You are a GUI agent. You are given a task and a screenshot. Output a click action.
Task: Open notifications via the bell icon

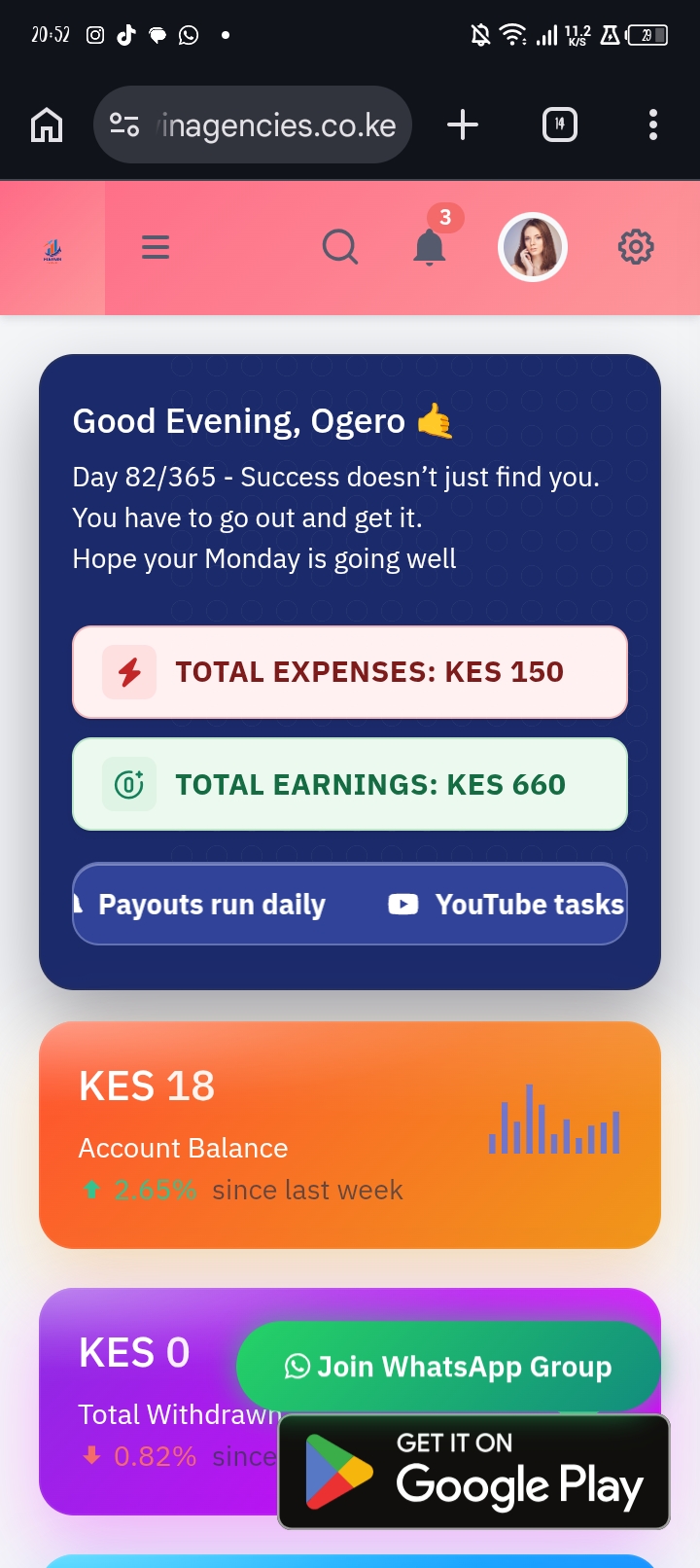(429, 250)
